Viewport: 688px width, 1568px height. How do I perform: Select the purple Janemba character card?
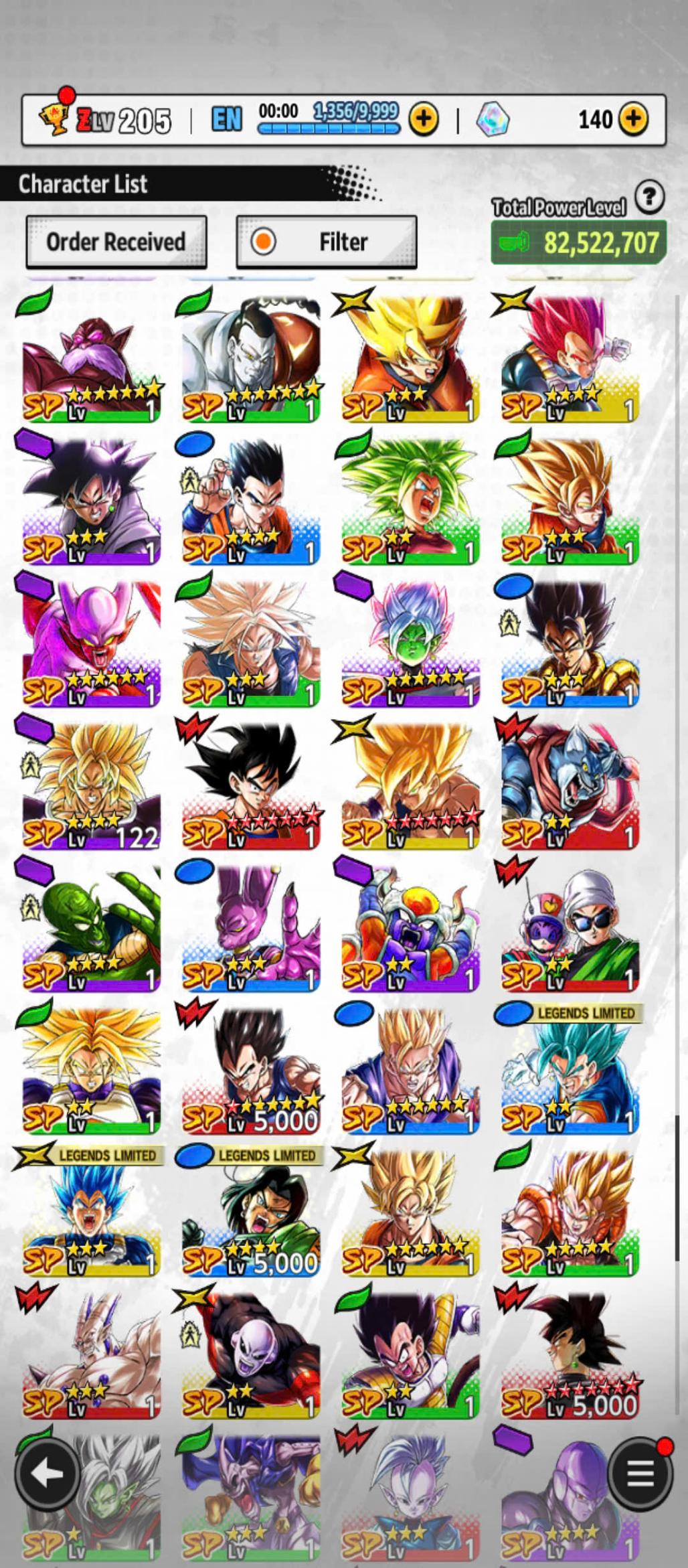(92, 641)
